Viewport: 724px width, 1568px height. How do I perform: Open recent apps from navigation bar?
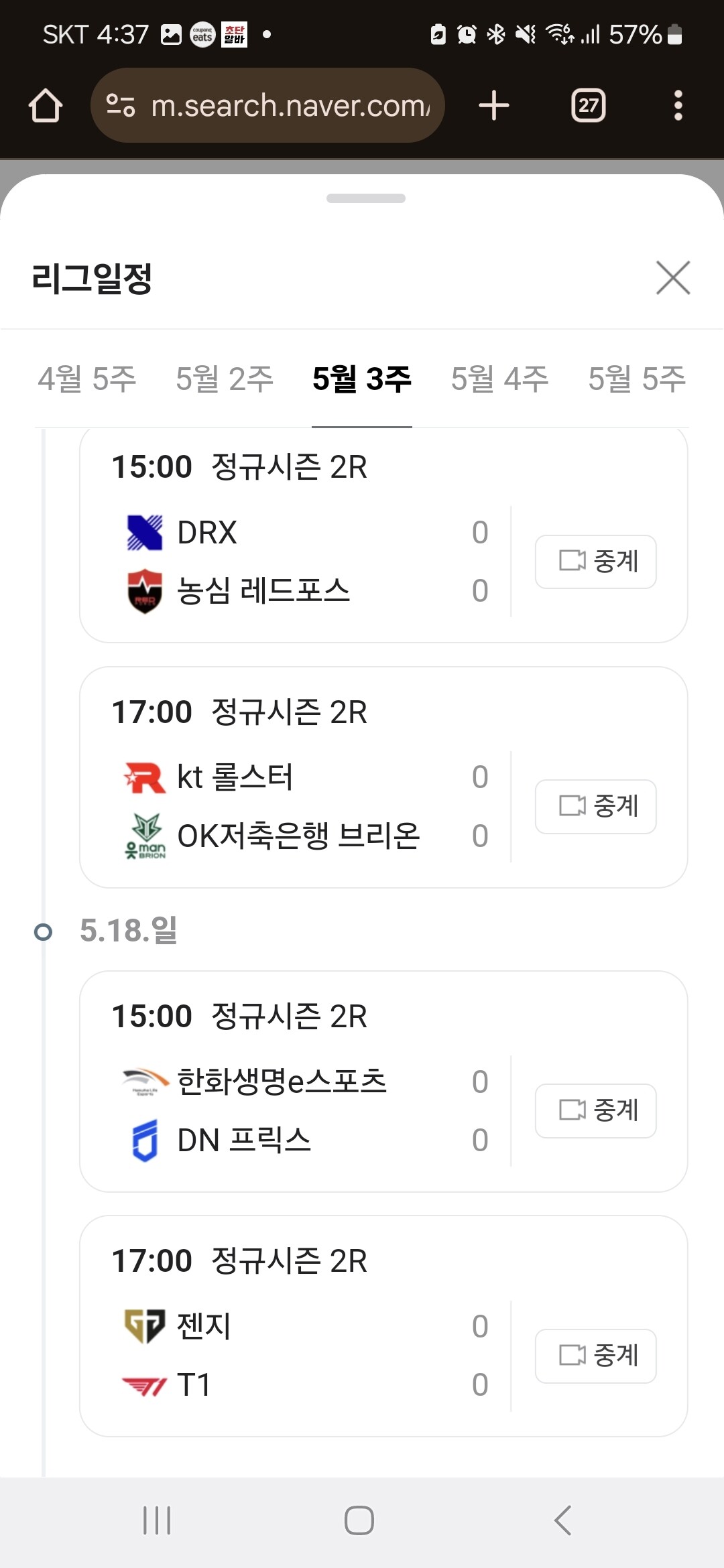(157, 1520)
